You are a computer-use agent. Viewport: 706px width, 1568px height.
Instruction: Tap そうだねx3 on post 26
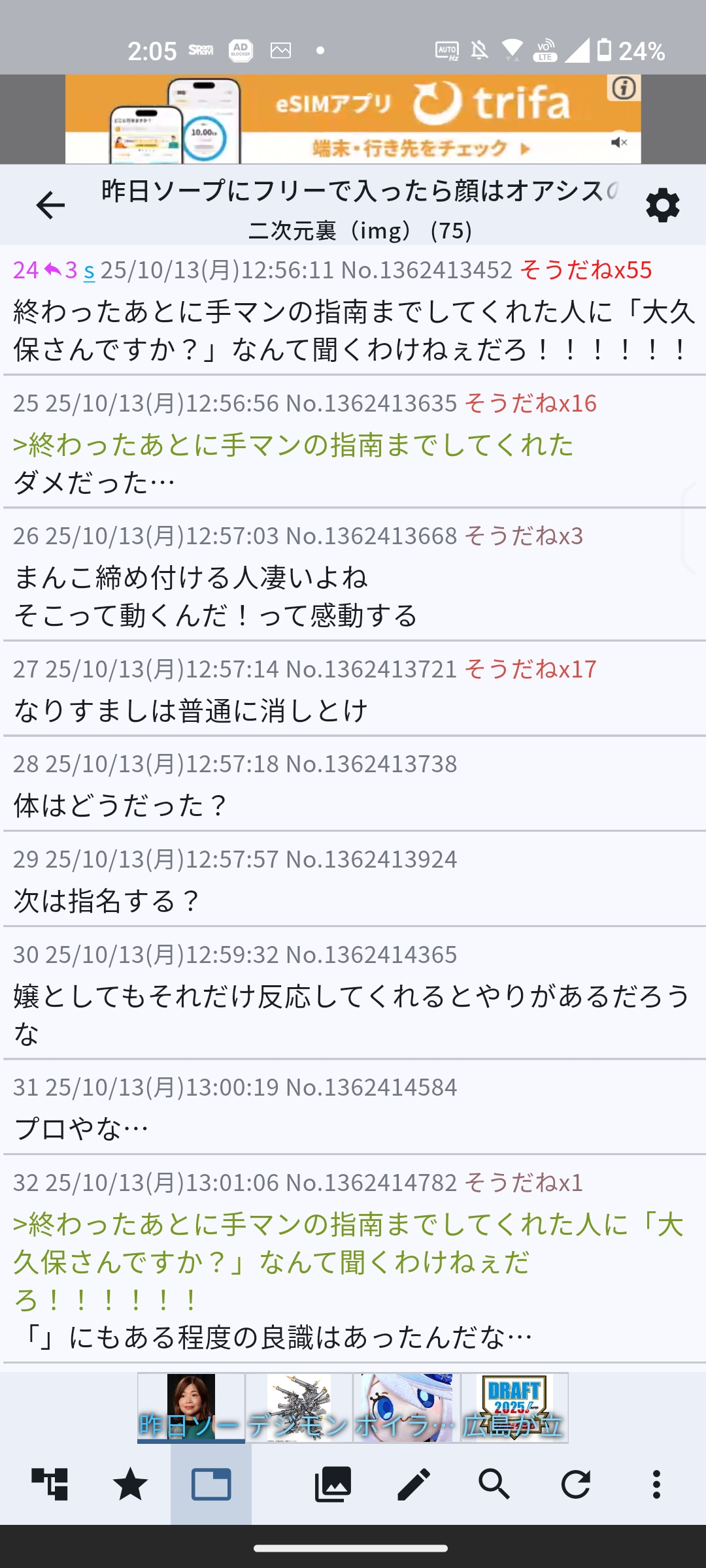click(x=524, y=536)
